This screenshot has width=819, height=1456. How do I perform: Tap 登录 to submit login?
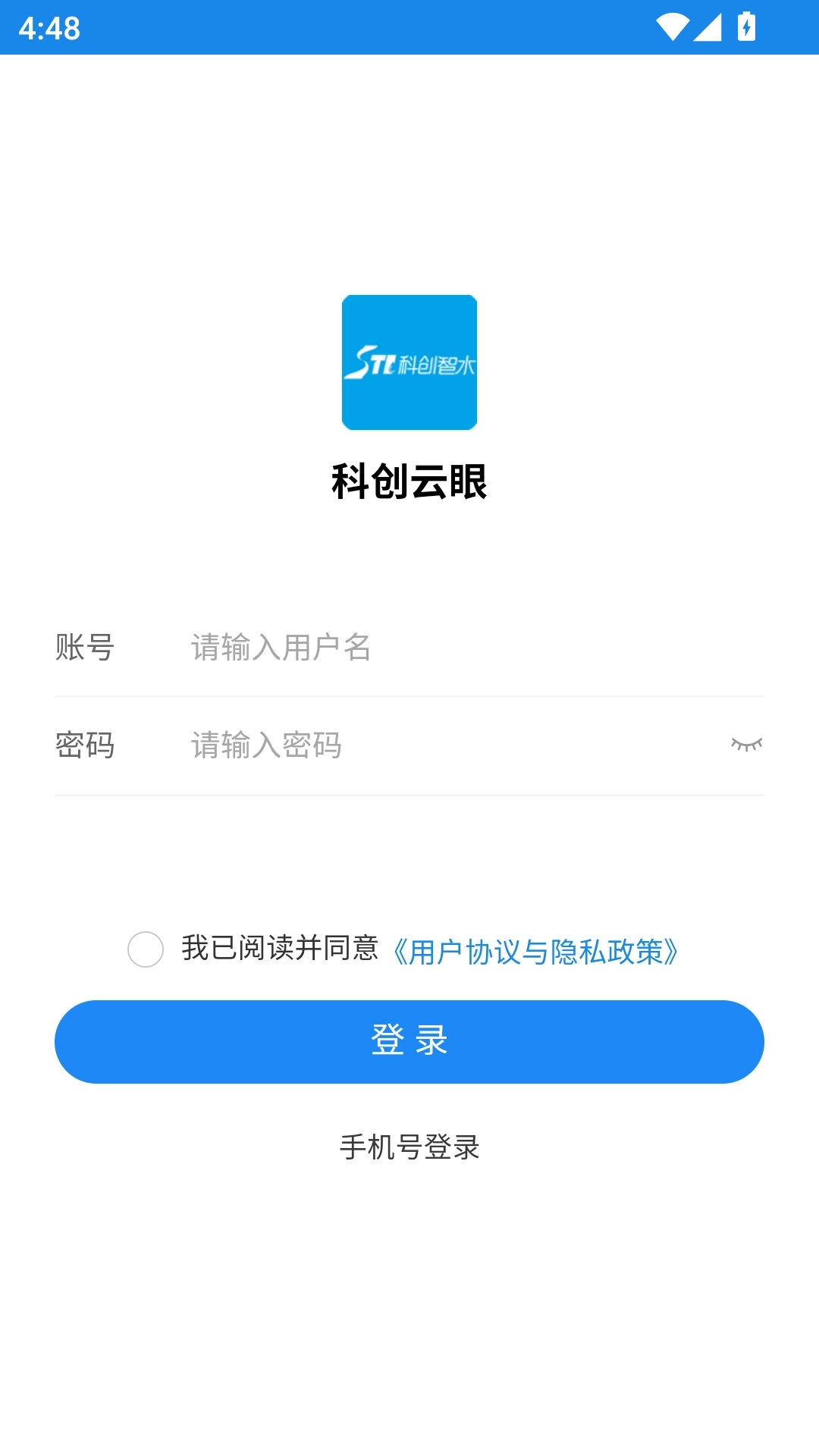(x=409, y=1041)
